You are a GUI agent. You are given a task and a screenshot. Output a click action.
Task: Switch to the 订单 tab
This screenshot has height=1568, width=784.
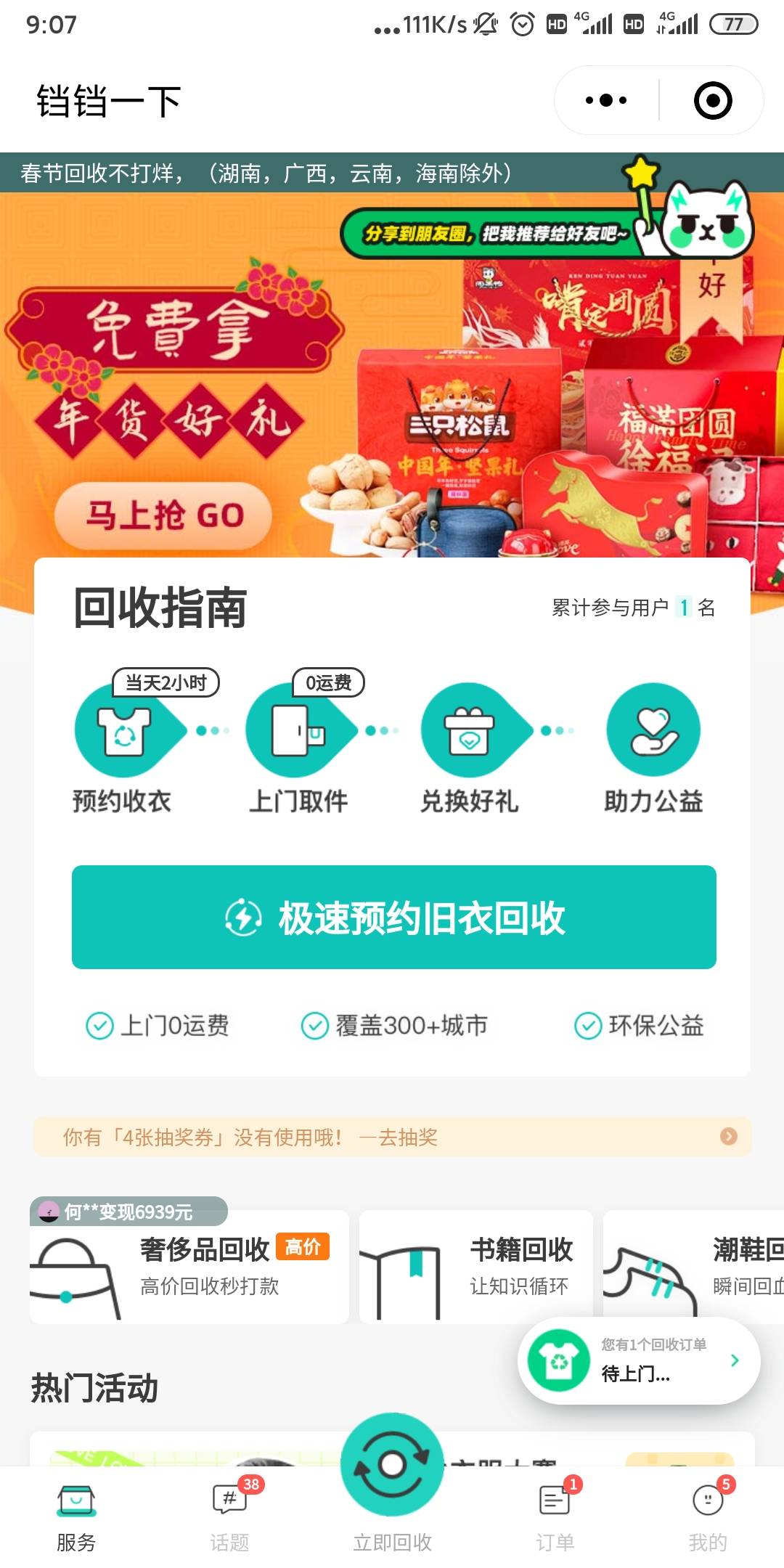555,1517
